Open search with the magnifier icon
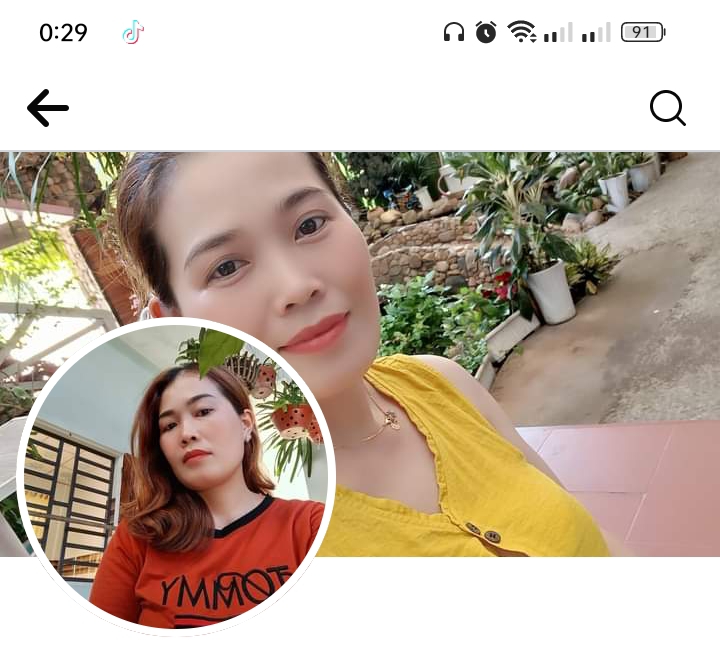Screen dimensions: 720x656 (x=667, y=108)
